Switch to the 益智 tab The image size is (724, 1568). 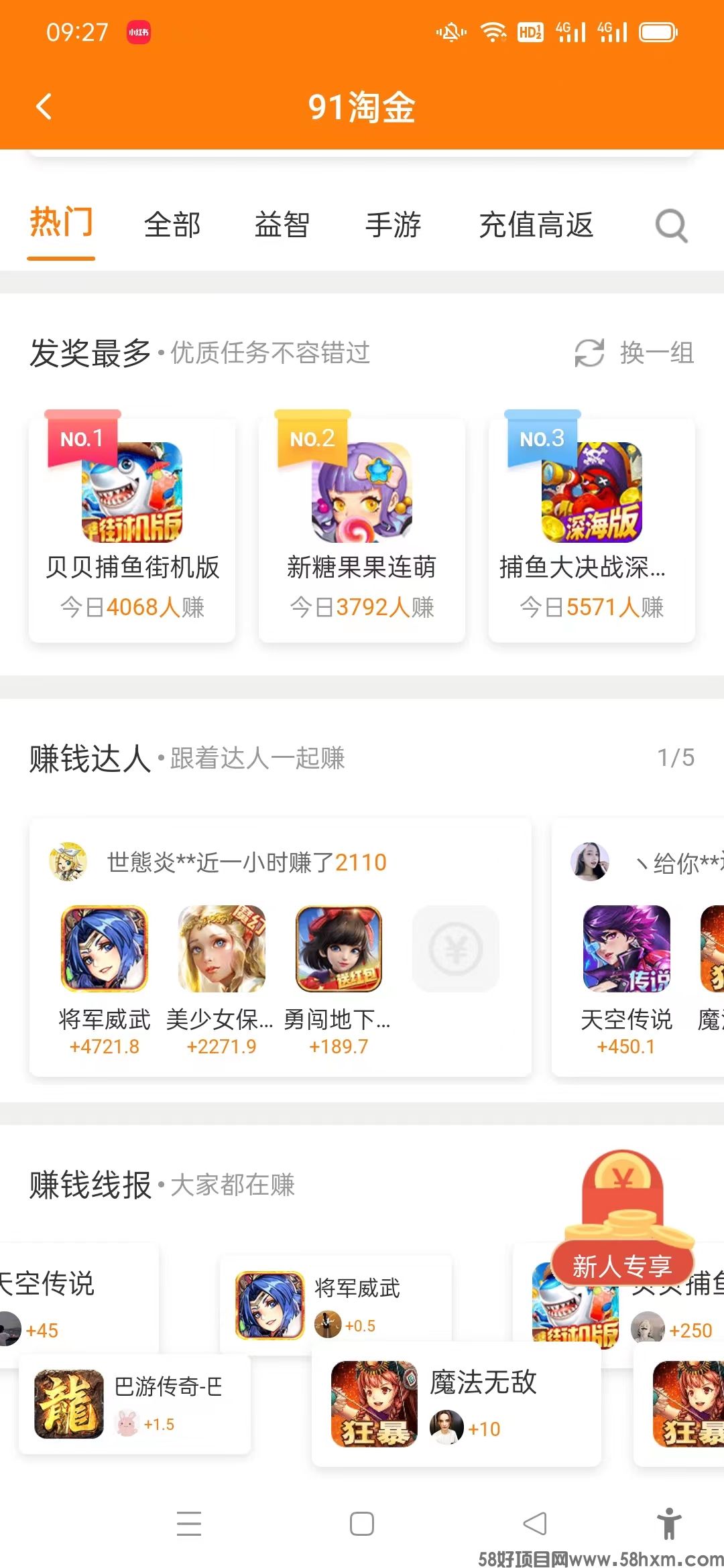coord(282,225)
